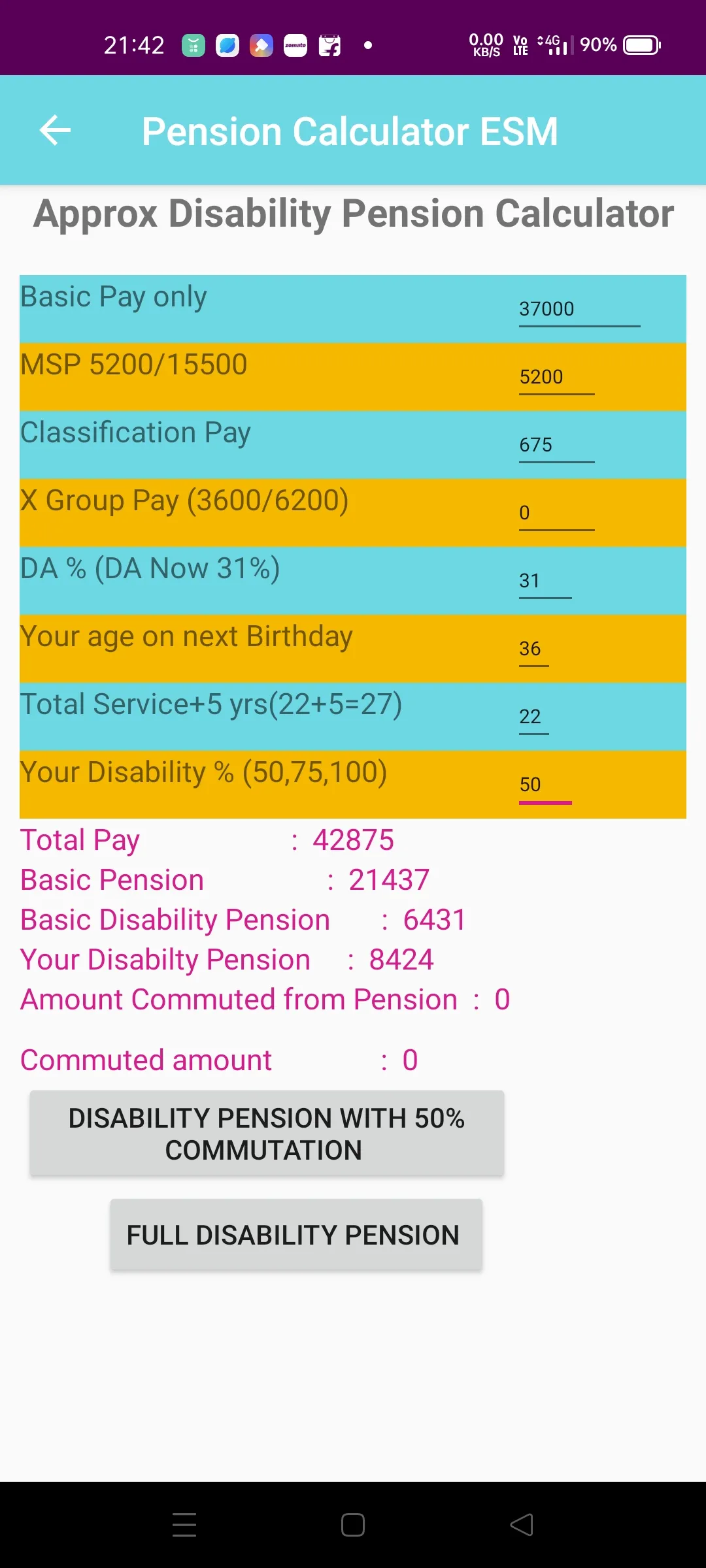Edit the MSP 5200/15500 field
This screenshot has height=1568, width=706.
[x=556, y=377]
